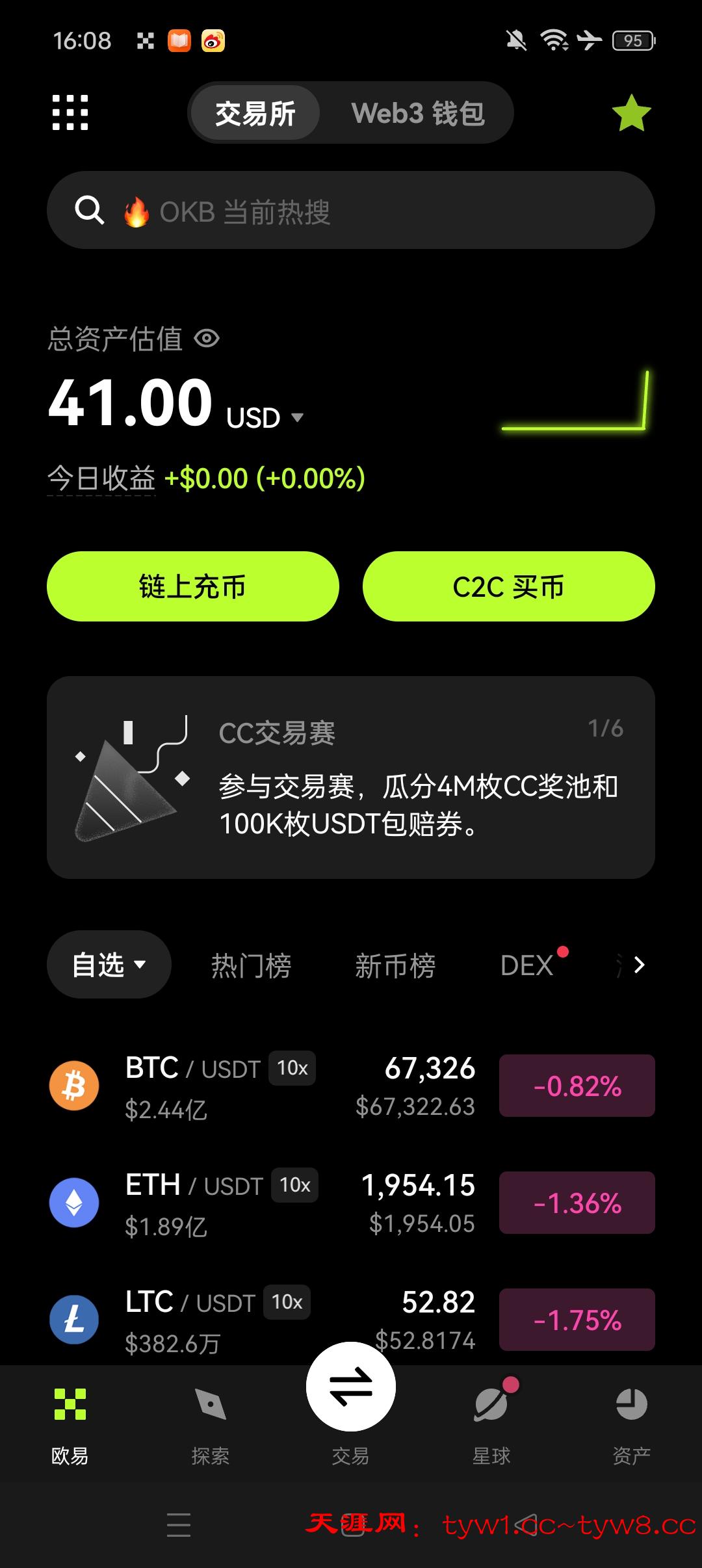The height and width of the screenshot is (1568, 702).
Task: Switch to the 新币榜 tab
Action: click(395, 965)
